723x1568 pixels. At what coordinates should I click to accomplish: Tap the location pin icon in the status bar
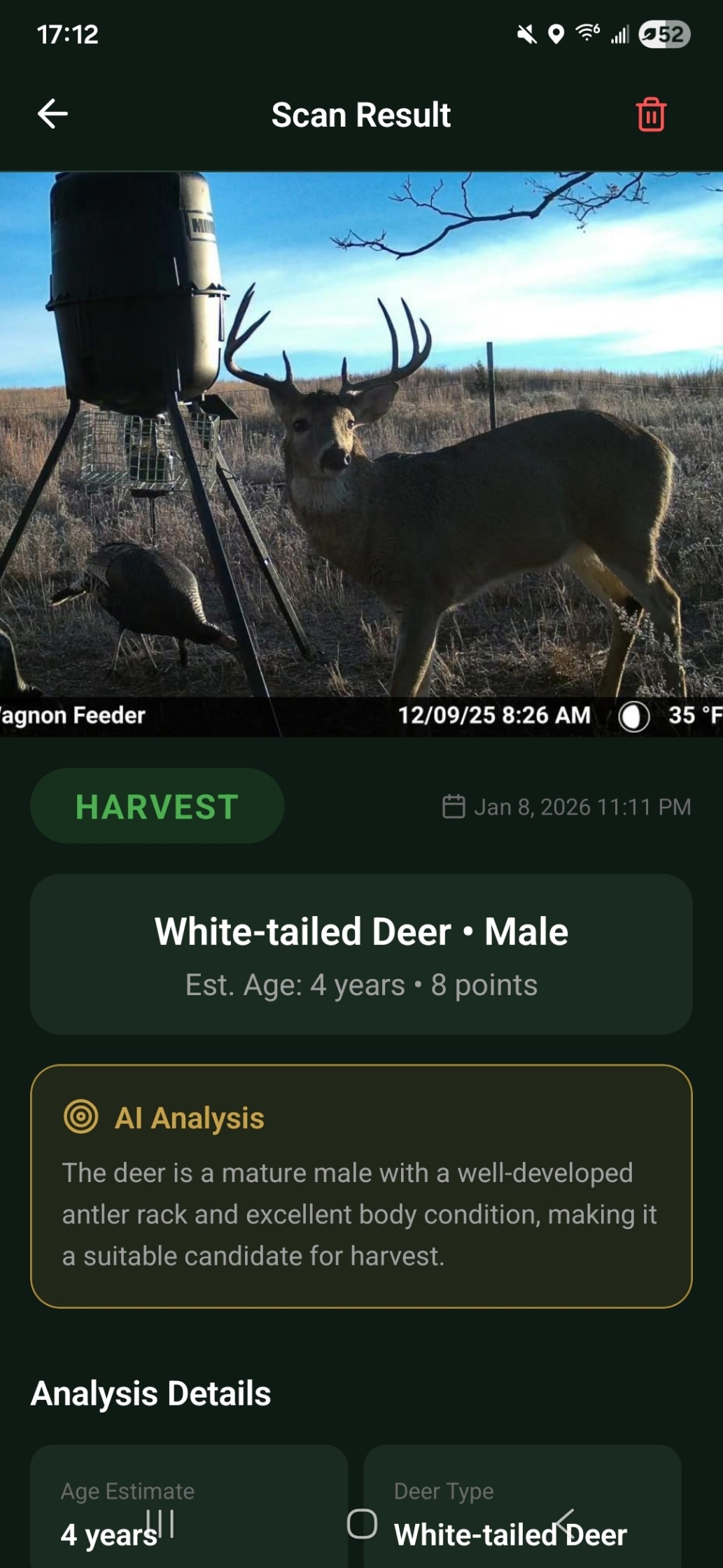pos(555,33)
